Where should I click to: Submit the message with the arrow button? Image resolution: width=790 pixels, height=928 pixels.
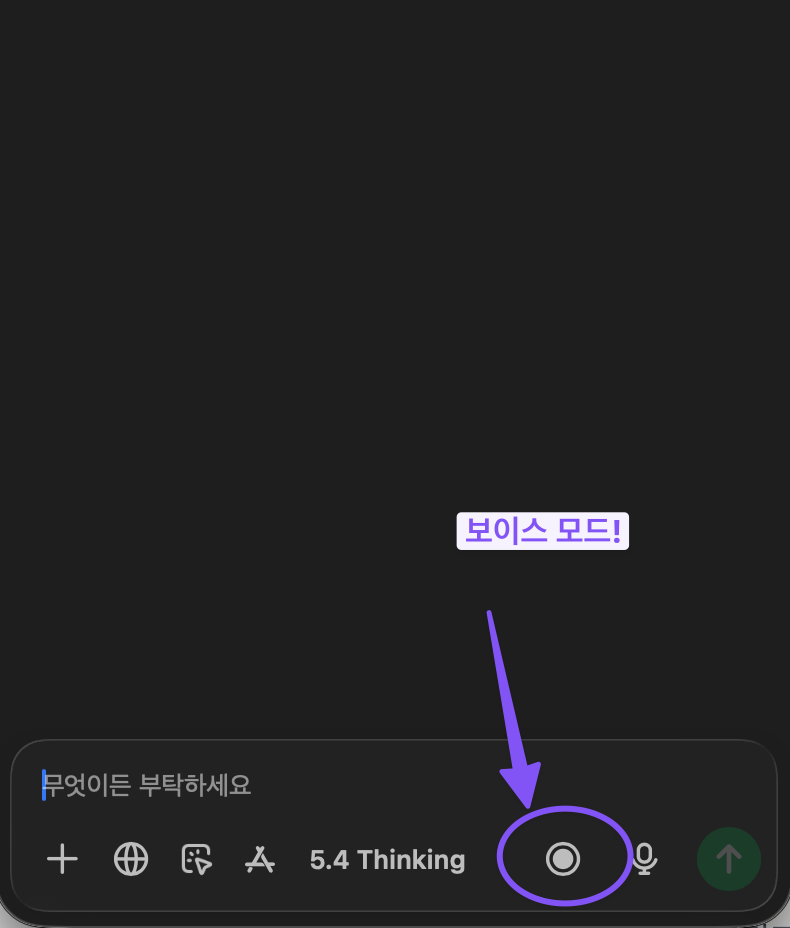[x=728, y=858]
